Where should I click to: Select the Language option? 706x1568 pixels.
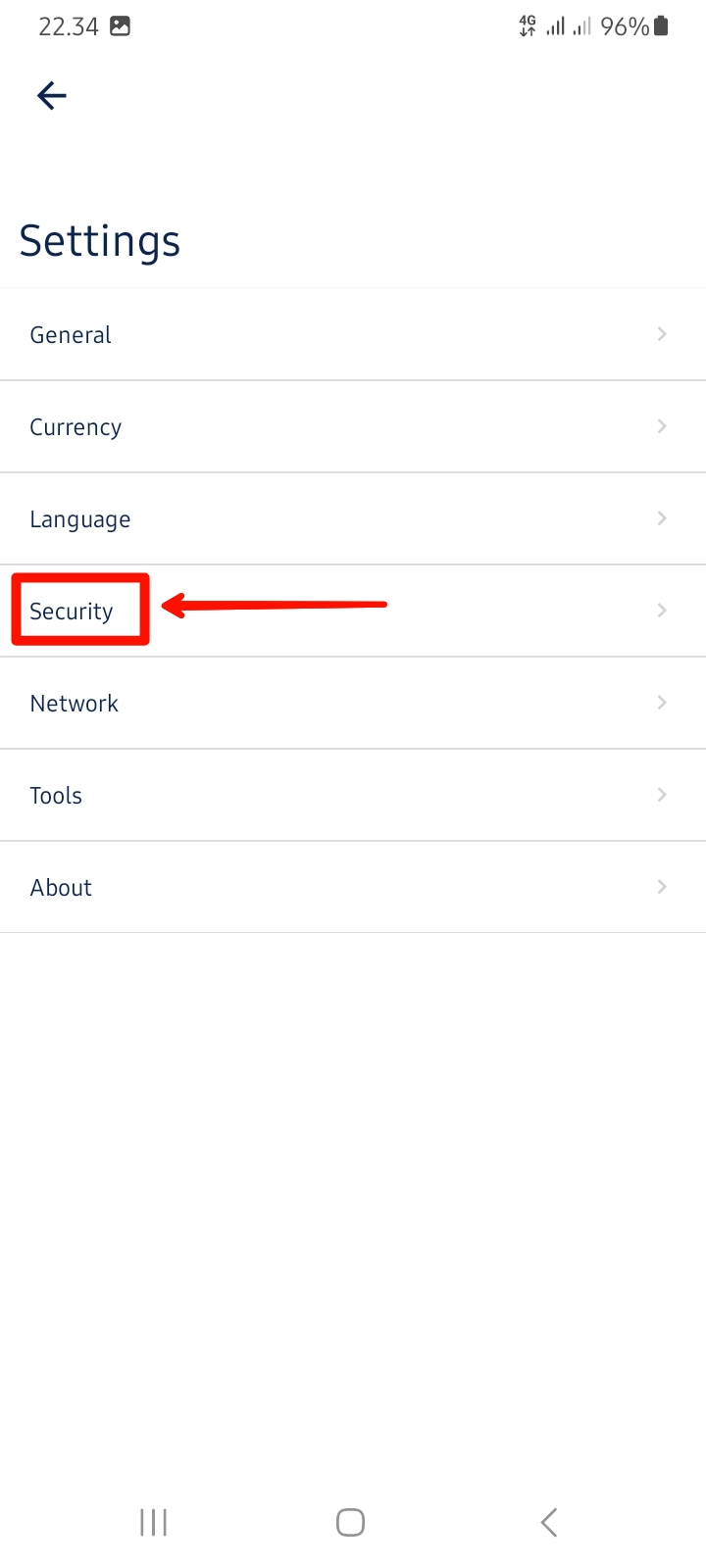tap(353, 519)
